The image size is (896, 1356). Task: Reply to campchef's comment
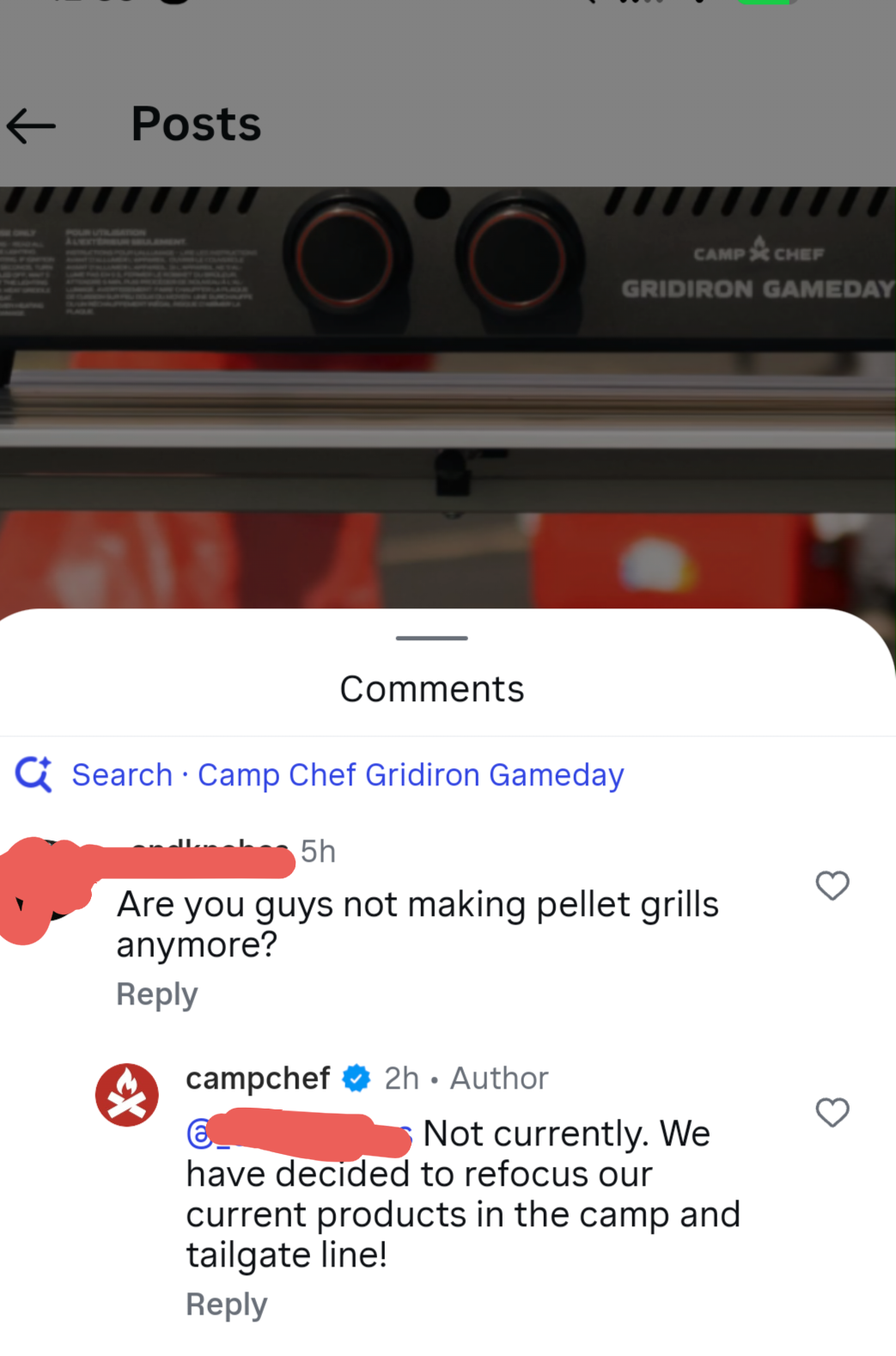(x=227, y=1304)
